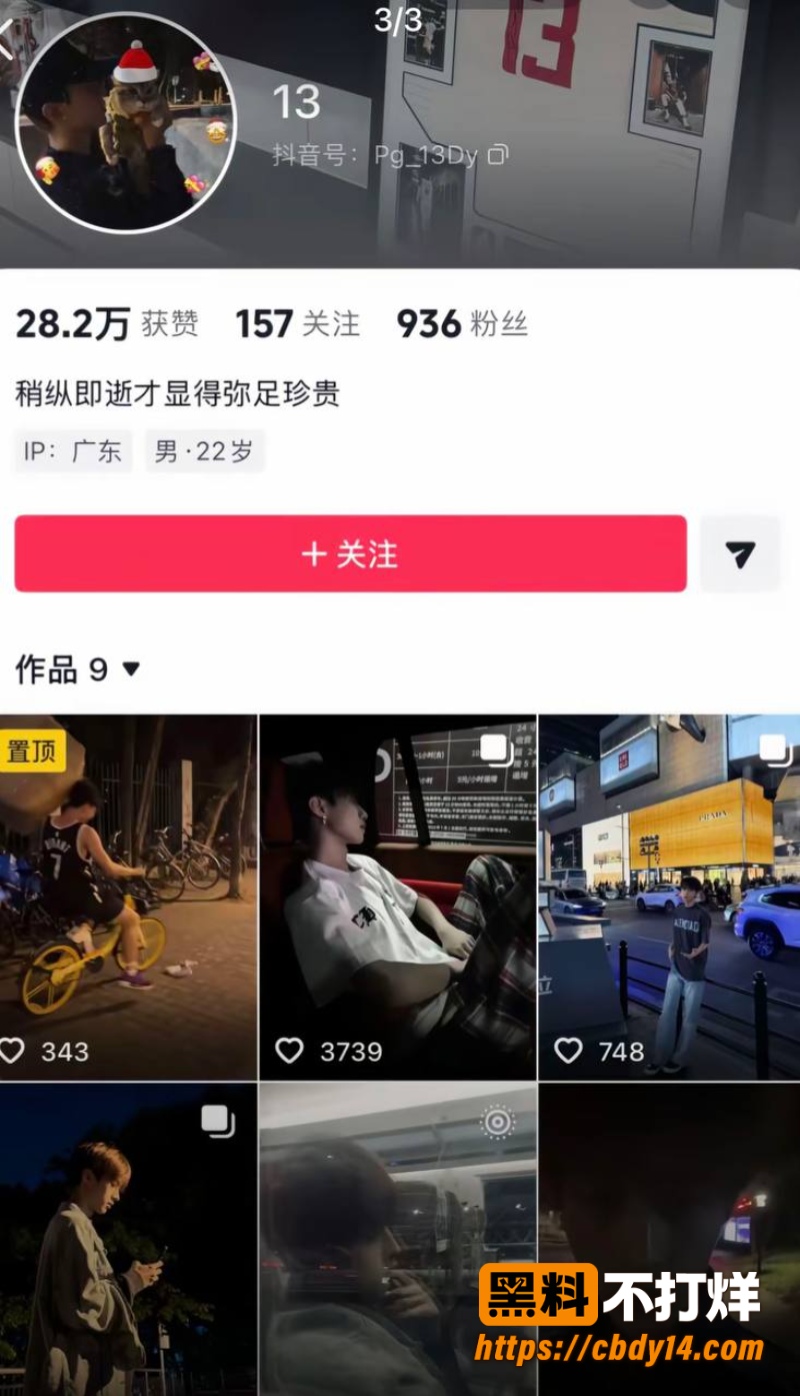The height and width of the screenshot is (1396, 800).
Task: View the 157 关注 following list
Action: click(297, 324)
